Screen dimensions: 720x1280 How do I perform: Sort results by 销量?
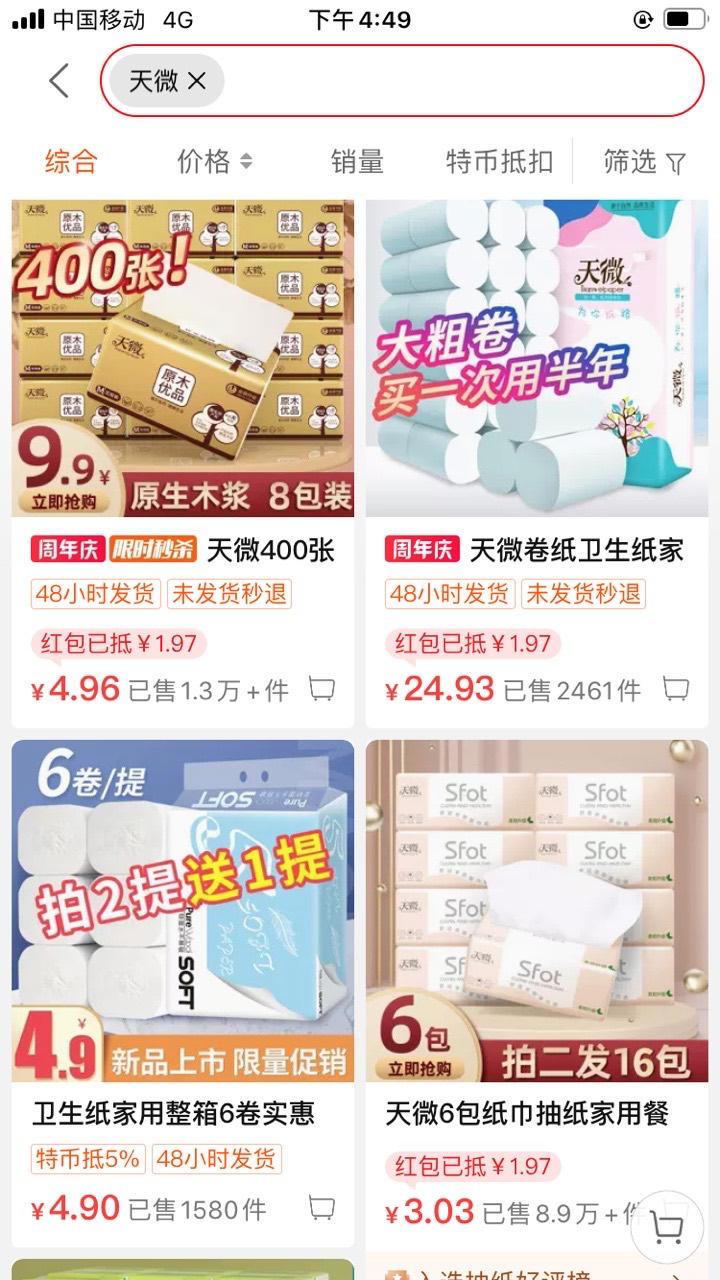point(357,161)
